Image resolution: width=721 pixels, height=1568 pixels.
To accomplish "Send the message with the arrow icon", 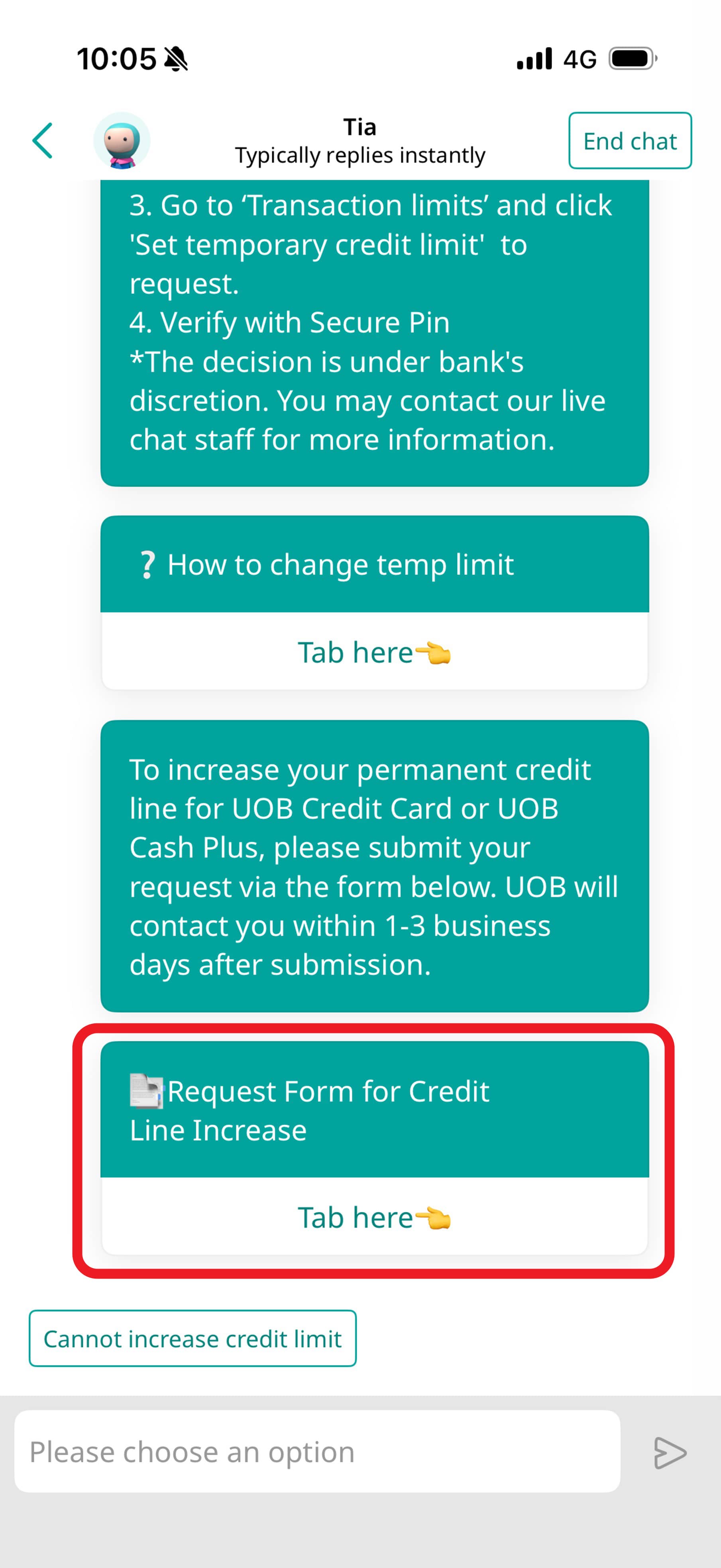I will click(x=669, y=1453).
